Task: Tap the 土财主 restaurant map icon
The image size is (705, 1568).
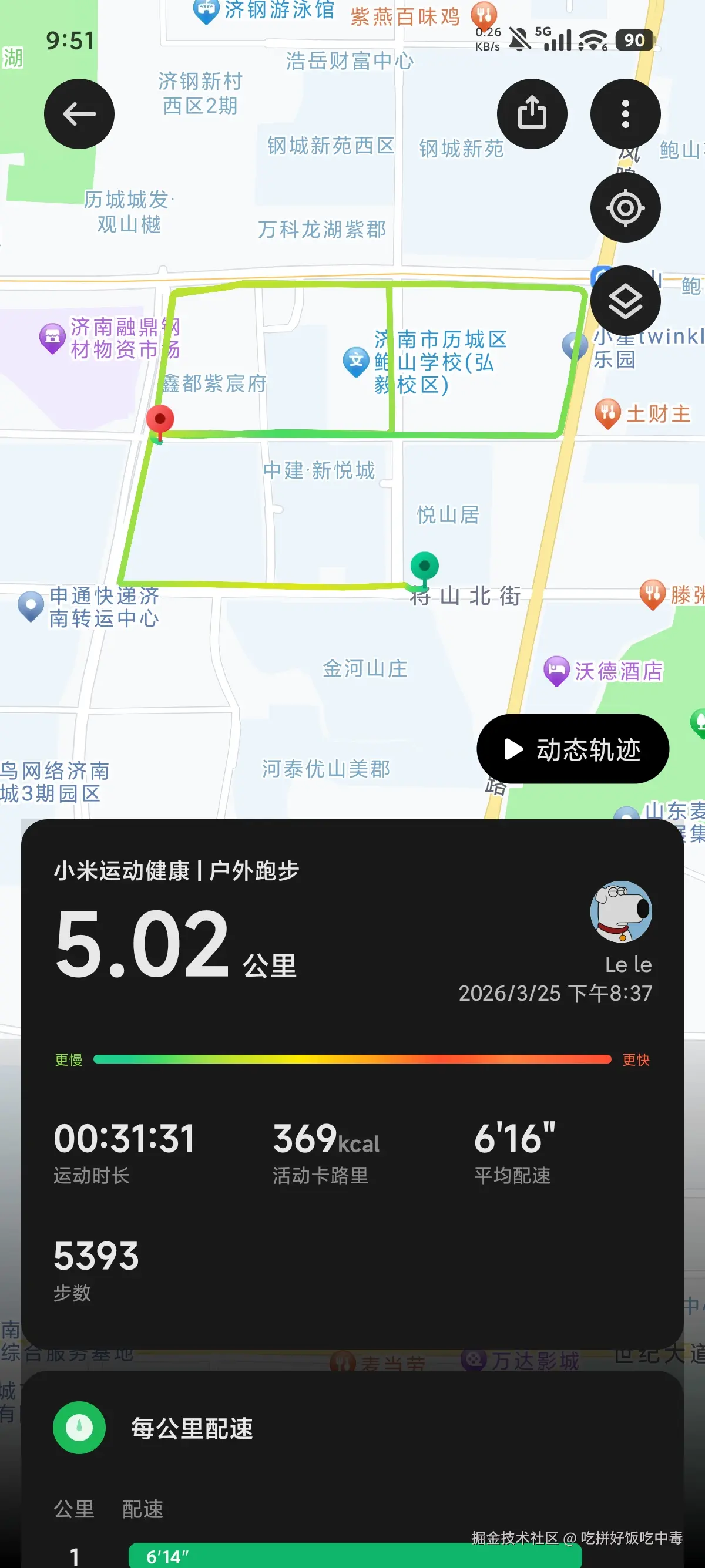Action: 609,412
